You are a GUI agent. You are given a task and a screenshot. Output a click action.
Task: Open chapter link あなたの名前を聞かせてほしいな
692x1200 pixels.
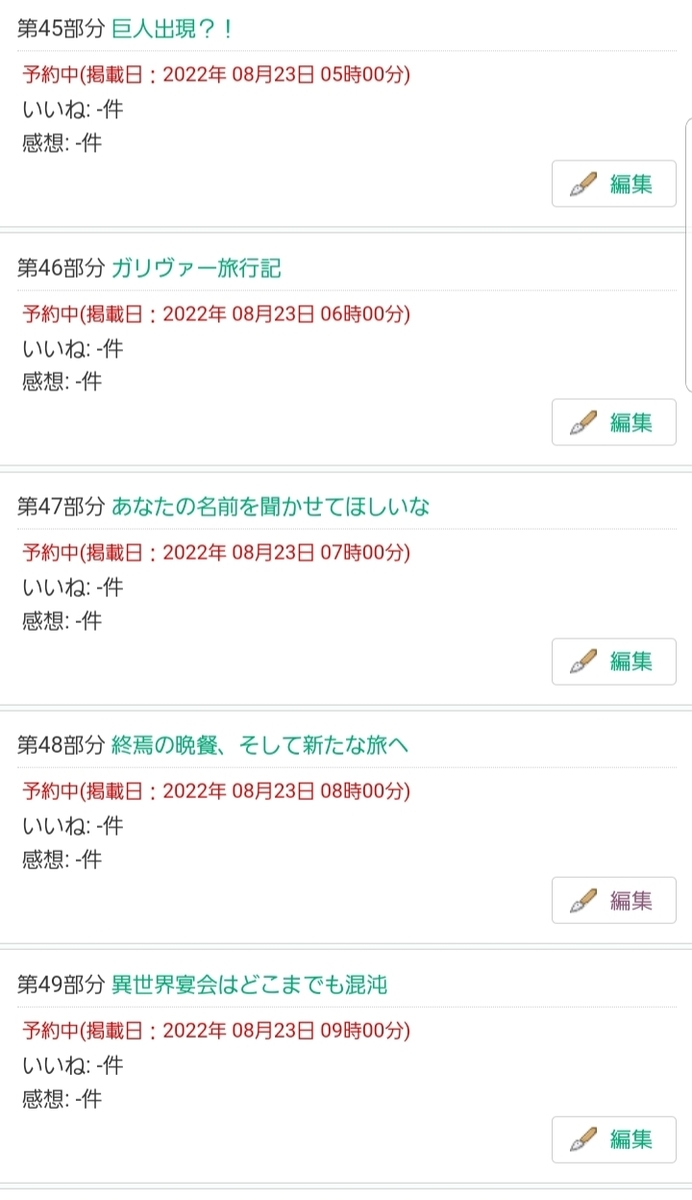270,506
